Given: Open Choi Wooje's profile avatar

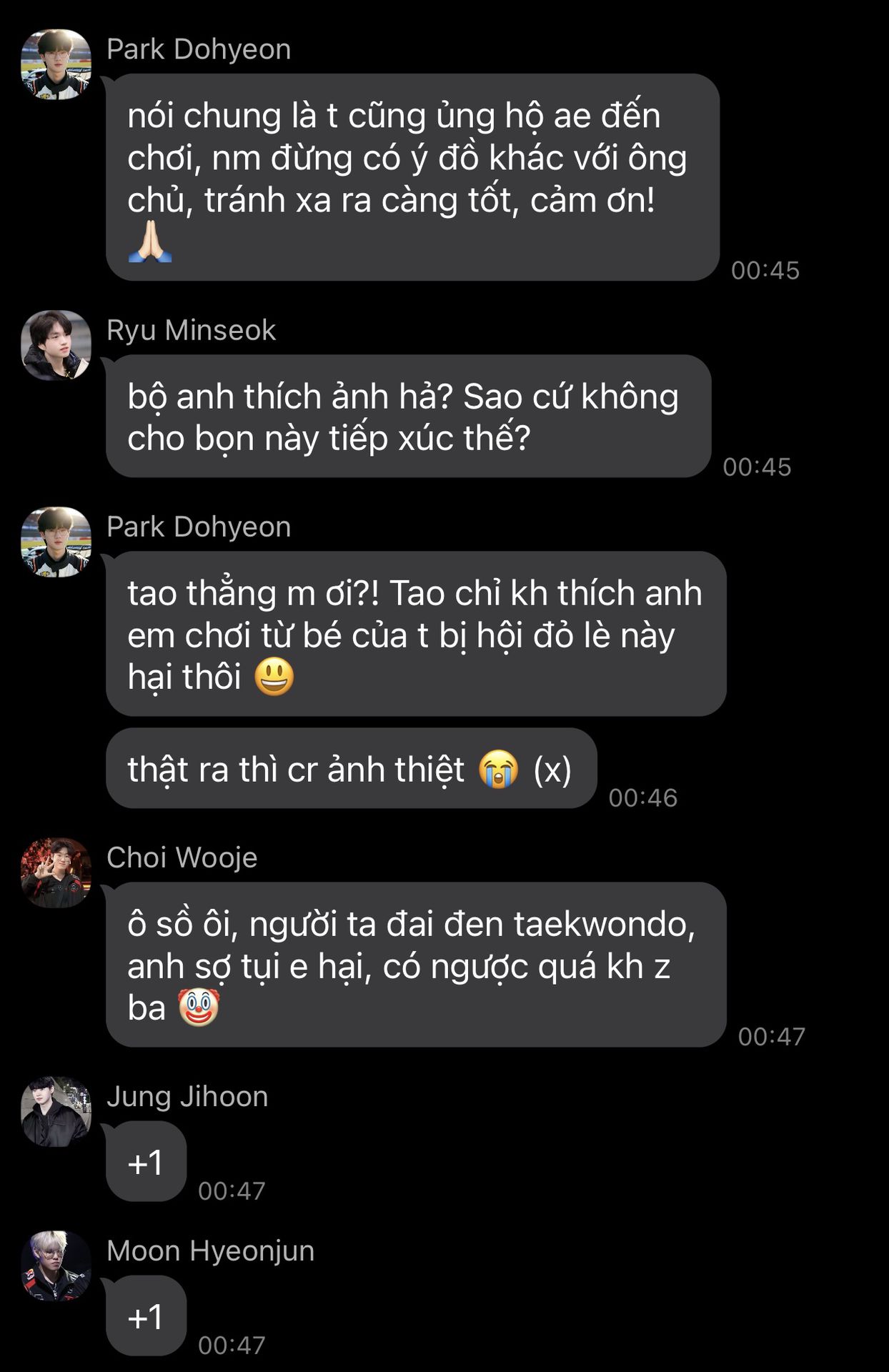Looking at the screenshot, I should coord(56,873).
